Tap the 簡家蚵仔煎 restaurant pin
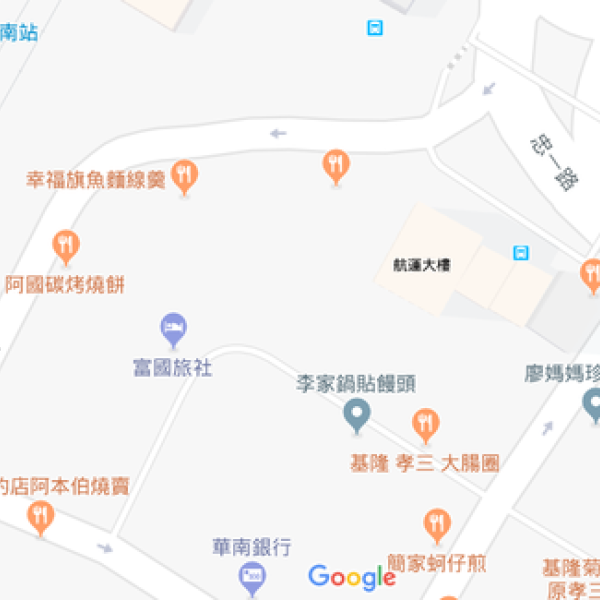Image resolution: width=600 pixels, height=600 pixels. [436, 524]
